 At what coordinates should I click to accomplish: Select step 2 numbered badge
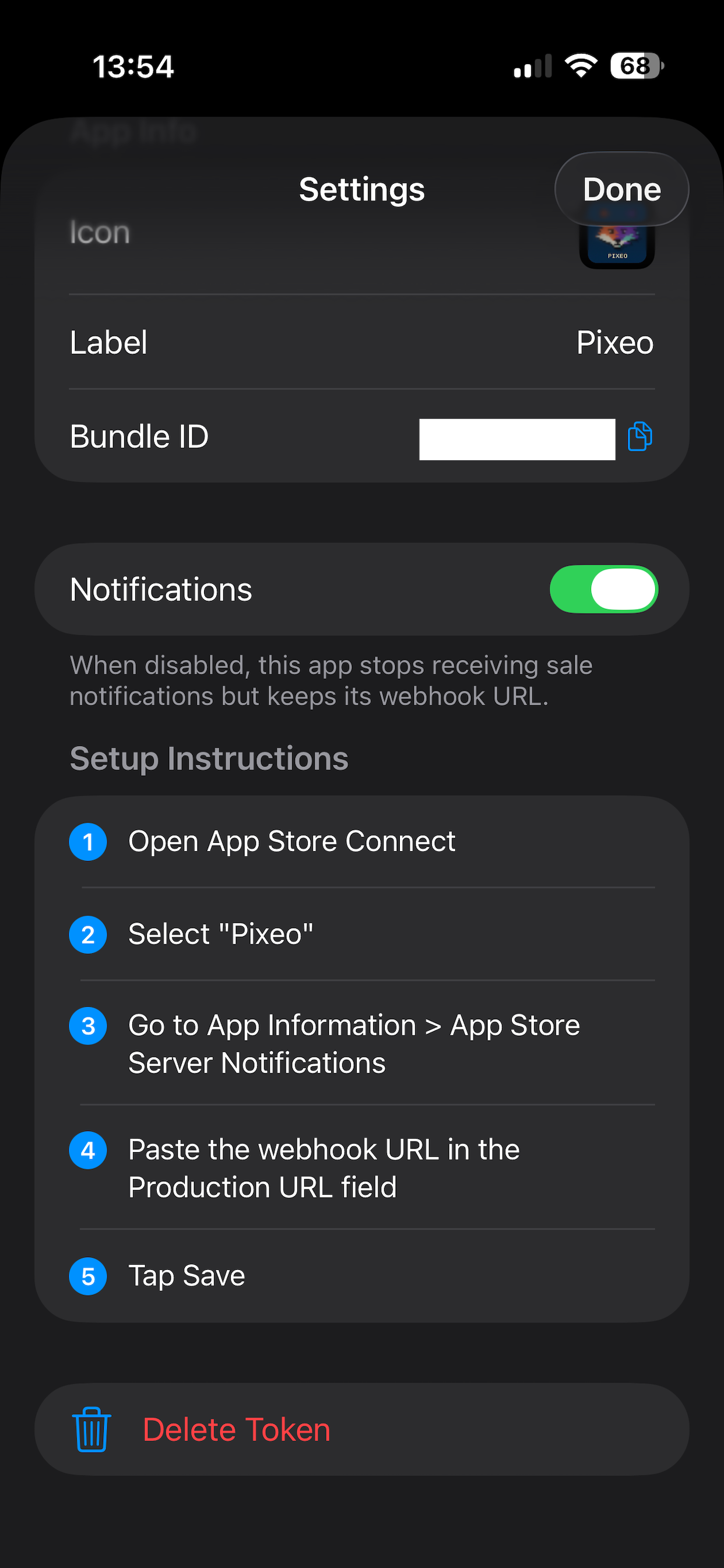[88, 935]
